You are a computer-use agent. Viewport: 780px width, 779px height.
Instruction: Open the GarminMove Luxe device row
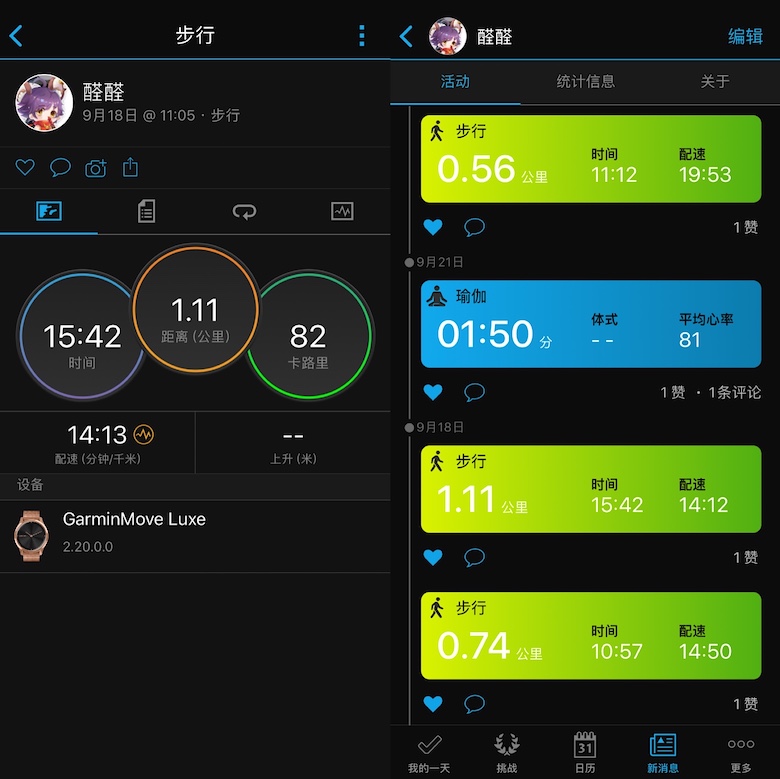click(x=195, y=533)
